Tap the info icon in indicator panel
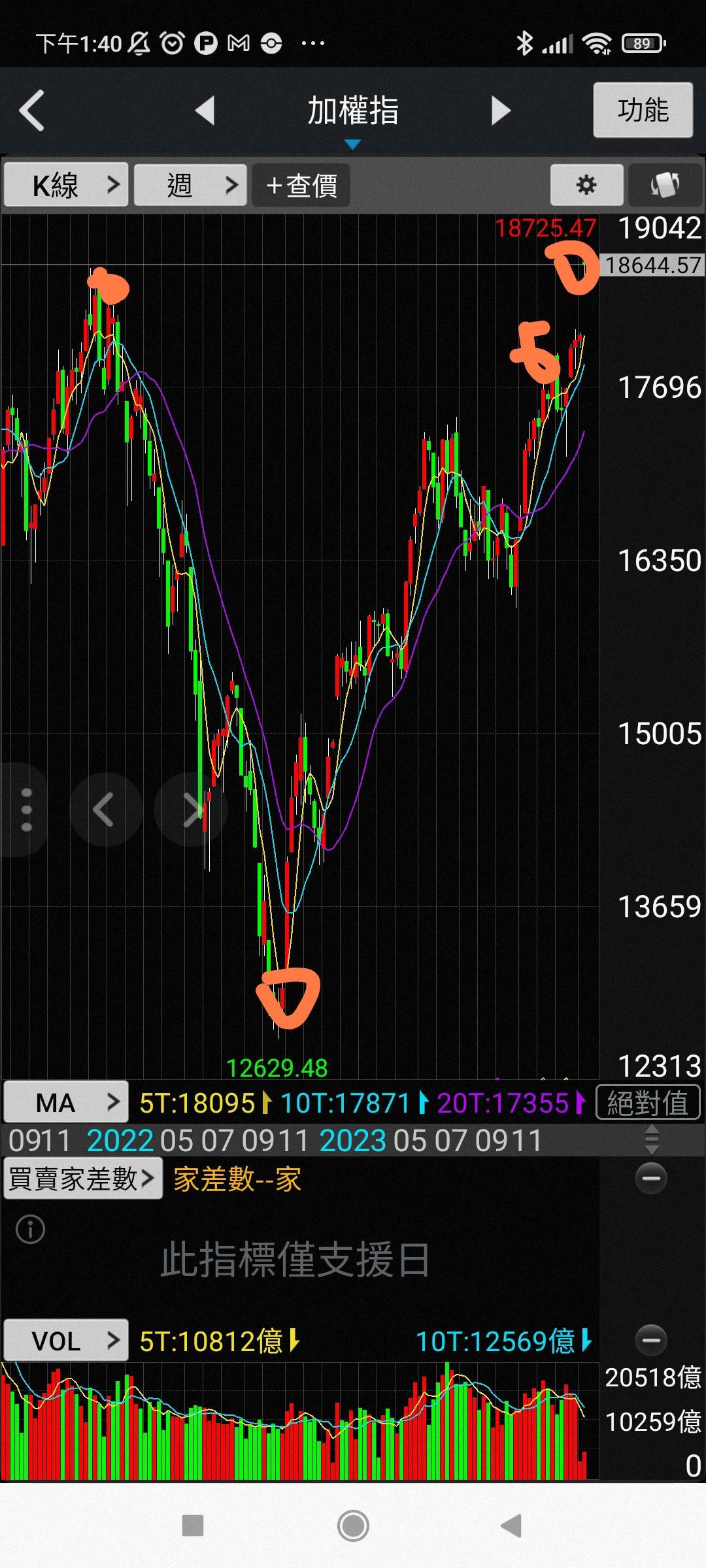706x1568 pixels. [x=31, y=1230]
